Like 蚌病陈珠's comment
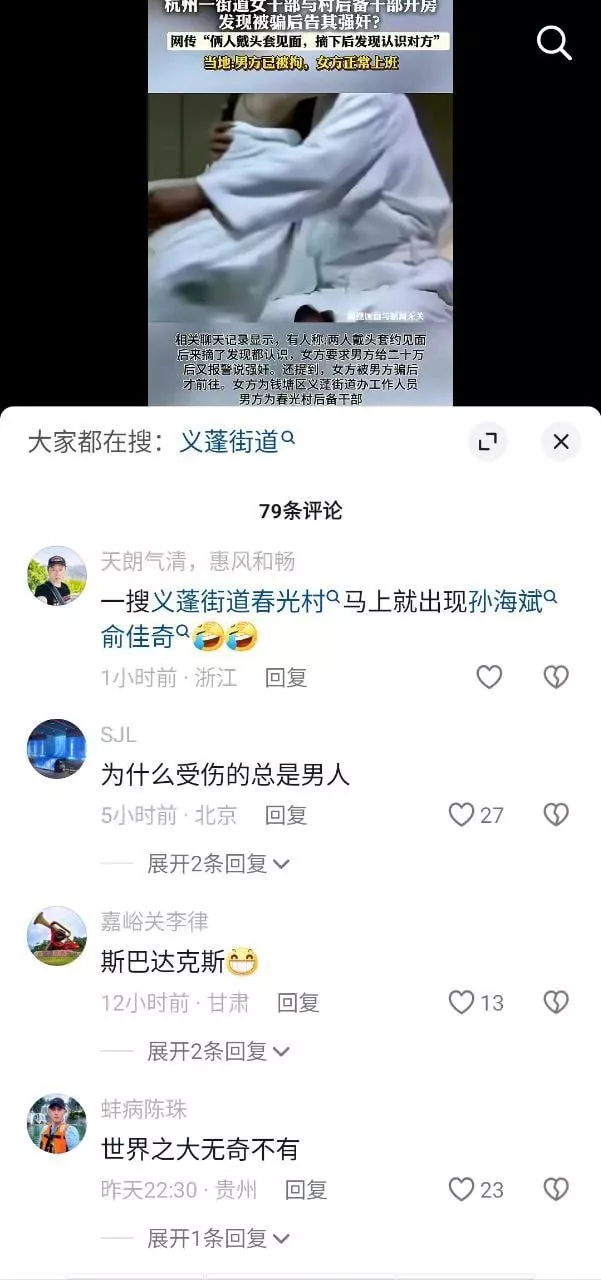The height and width of the screenshot is (1280, 601). click(x=476, y=1189)
